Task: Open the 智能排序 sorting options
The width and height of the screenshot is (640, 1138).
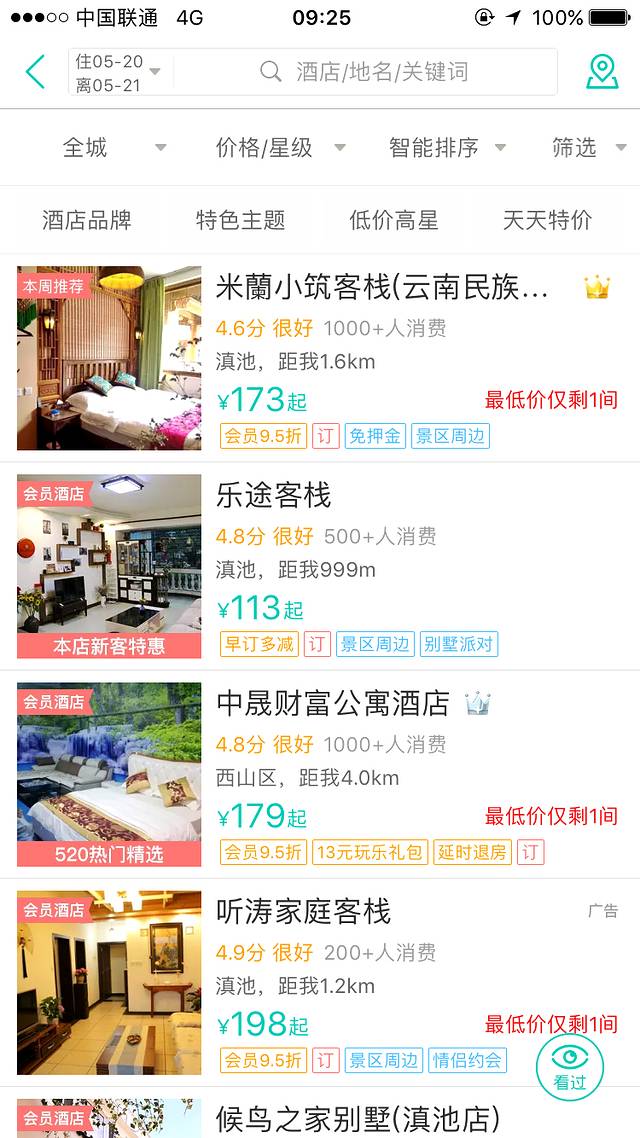Action: pos(446,148)
